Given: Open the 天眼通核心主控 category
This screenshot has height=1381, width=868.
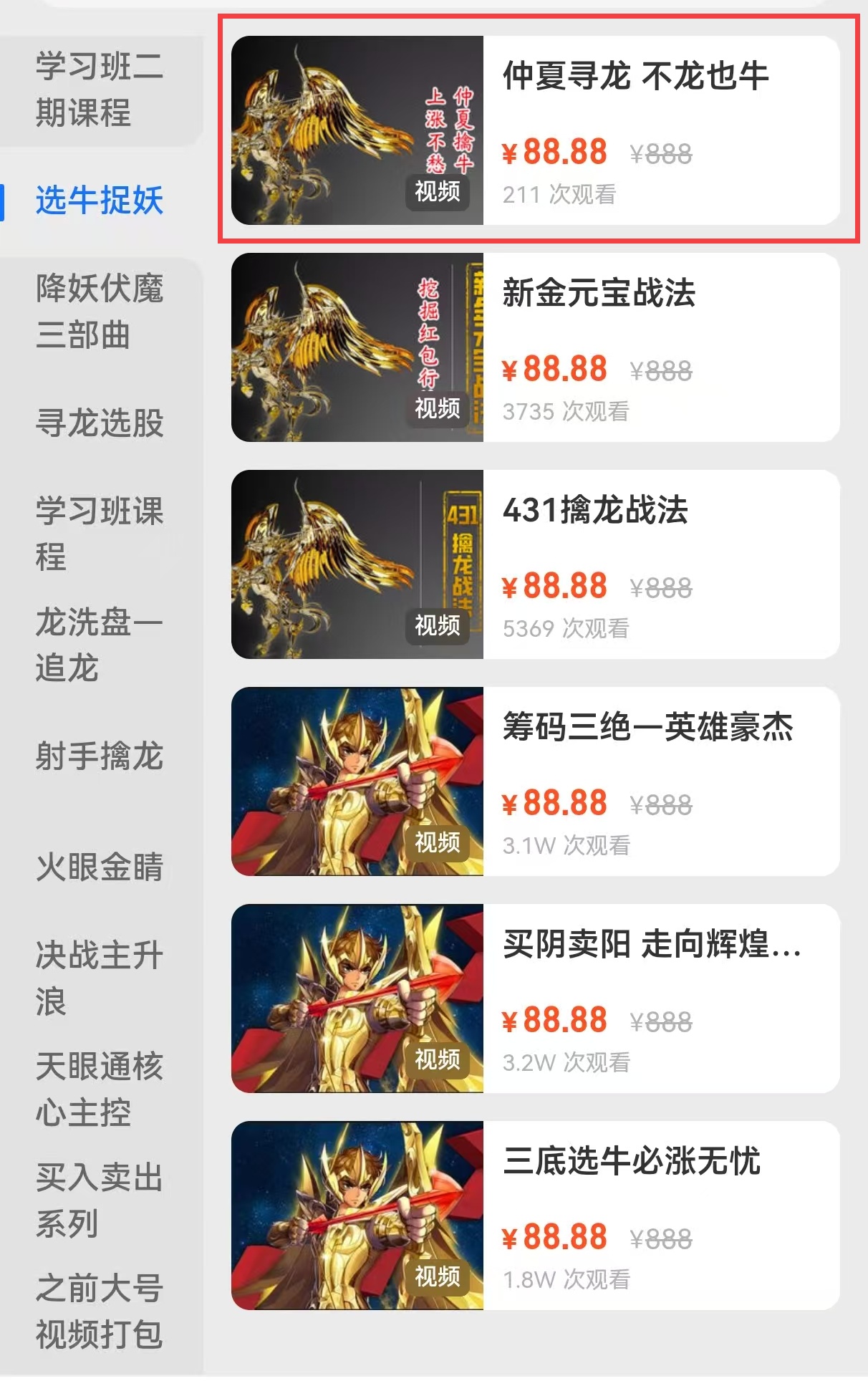Looking at the screenshot, I should 100,1089.
